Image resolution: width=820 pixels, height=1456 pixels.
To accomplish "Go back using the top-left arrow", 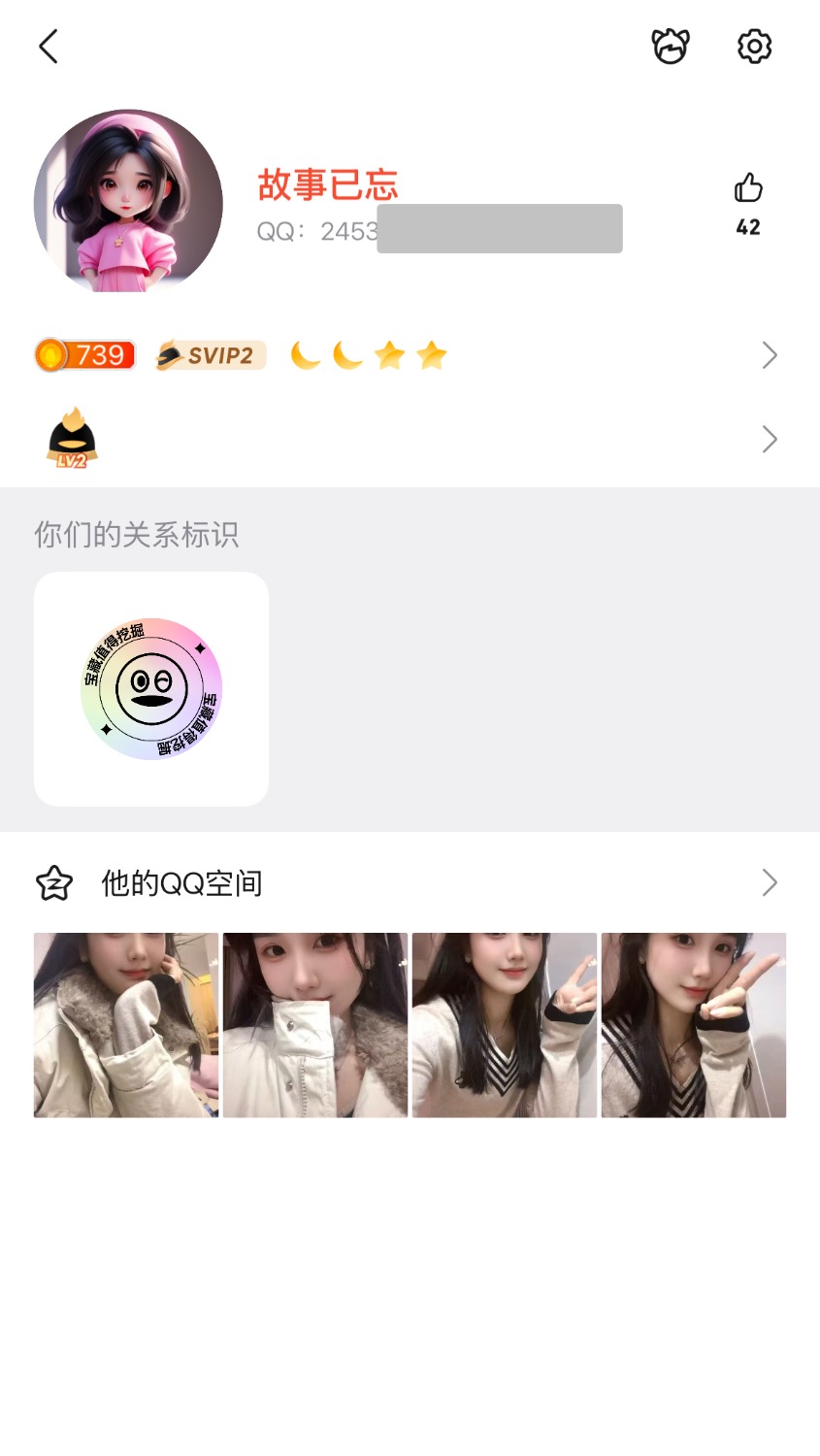I will 49,47.
